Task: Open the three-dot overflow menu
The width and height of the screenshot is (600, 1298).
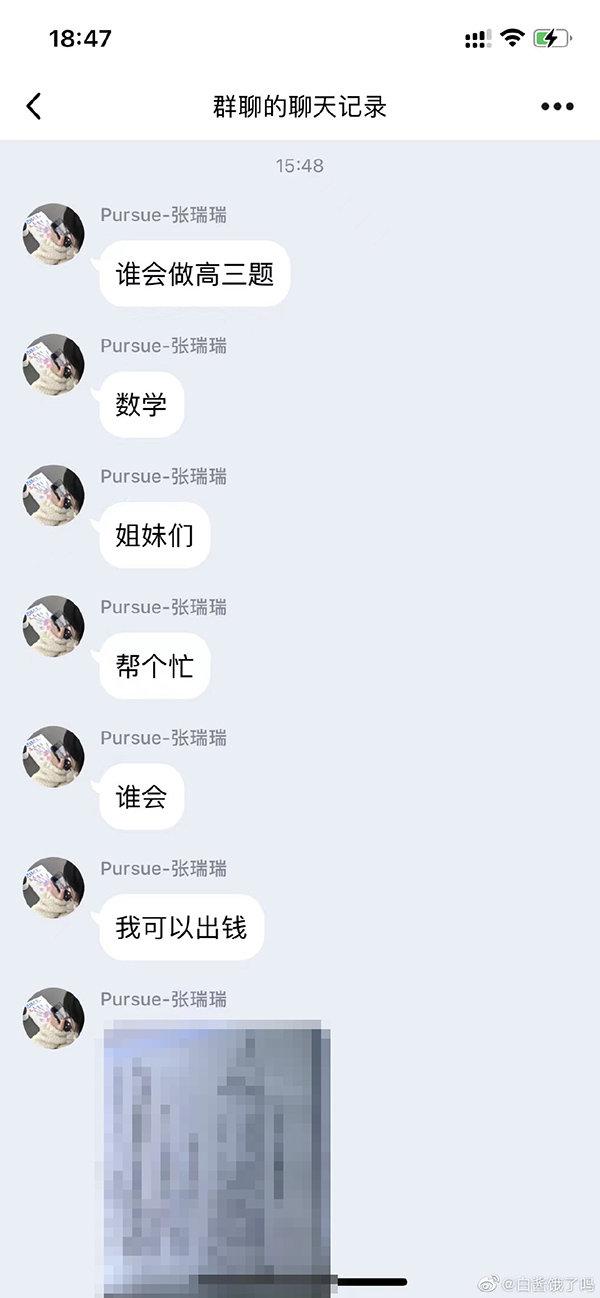Action: (x=557, y=107)
